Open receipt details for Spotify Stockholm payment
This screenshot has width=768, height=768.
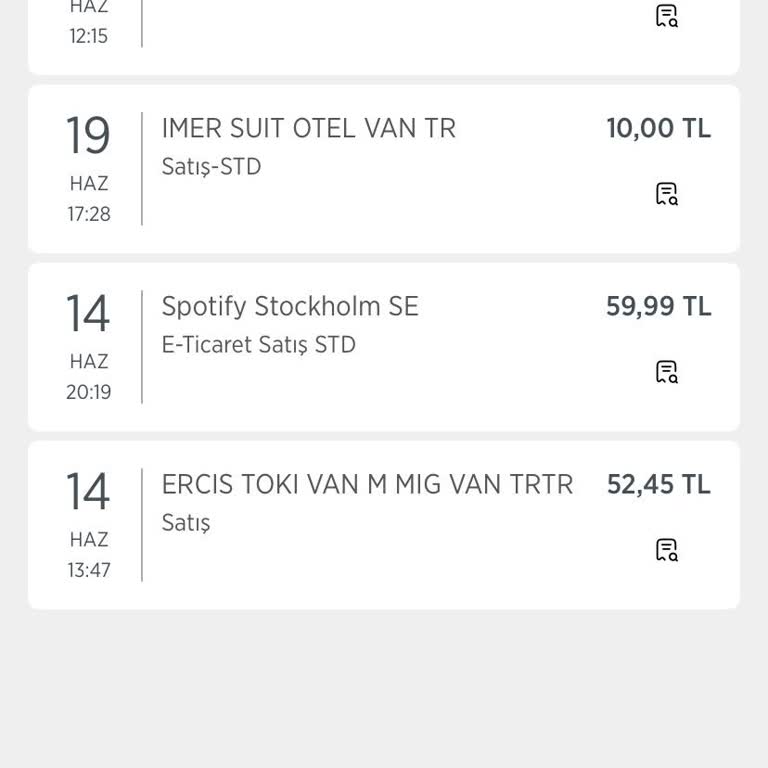(x=666, y=372)
